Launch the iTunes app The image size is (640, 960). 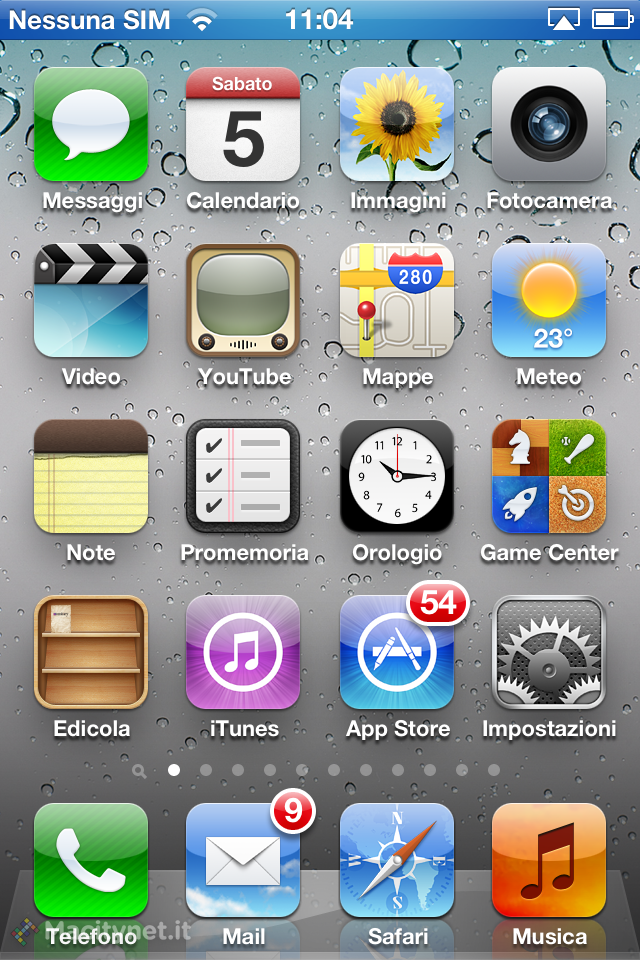243,652
